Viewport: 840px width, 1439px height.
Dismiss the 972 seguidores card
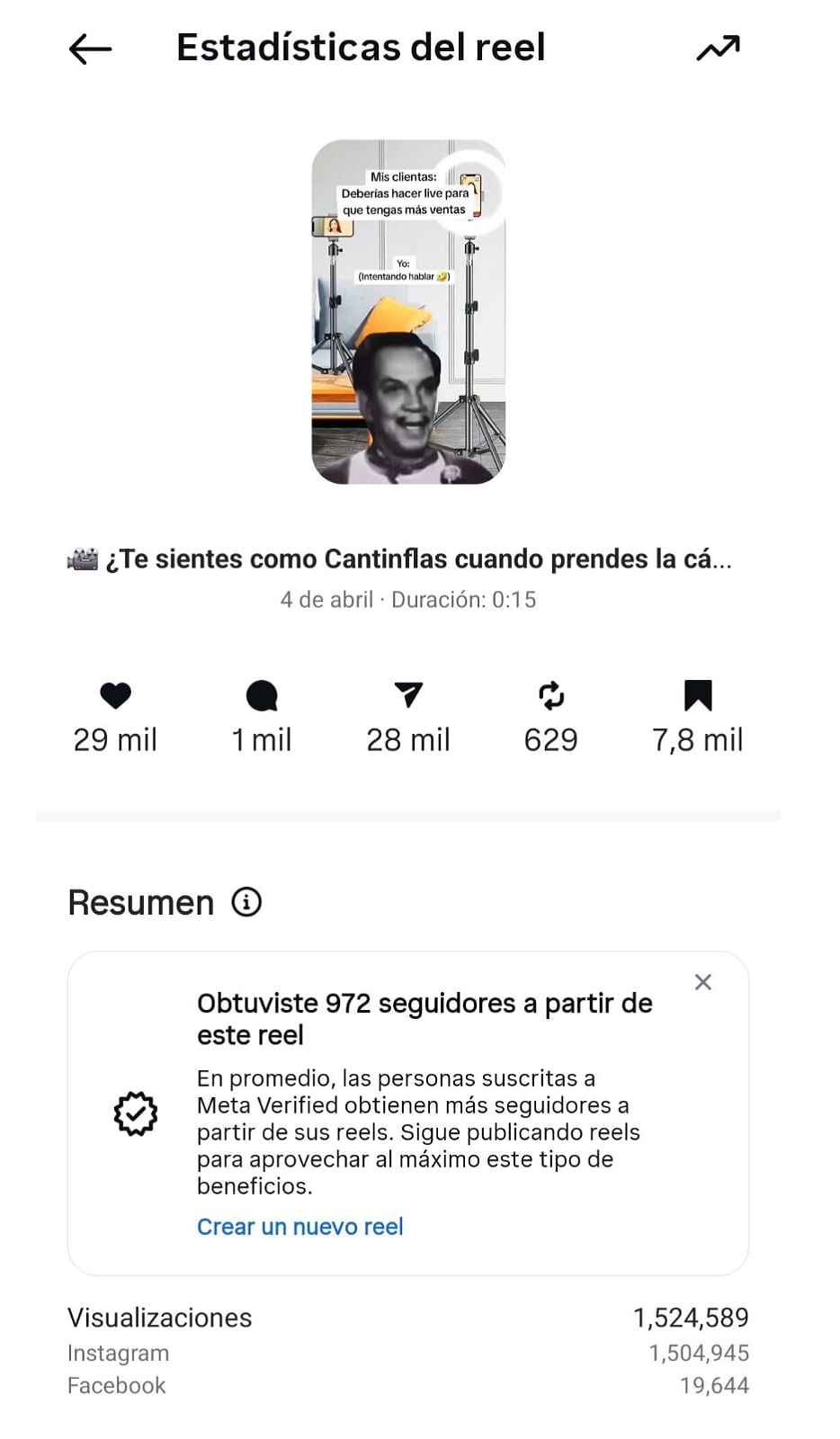(x=703, y=982)
